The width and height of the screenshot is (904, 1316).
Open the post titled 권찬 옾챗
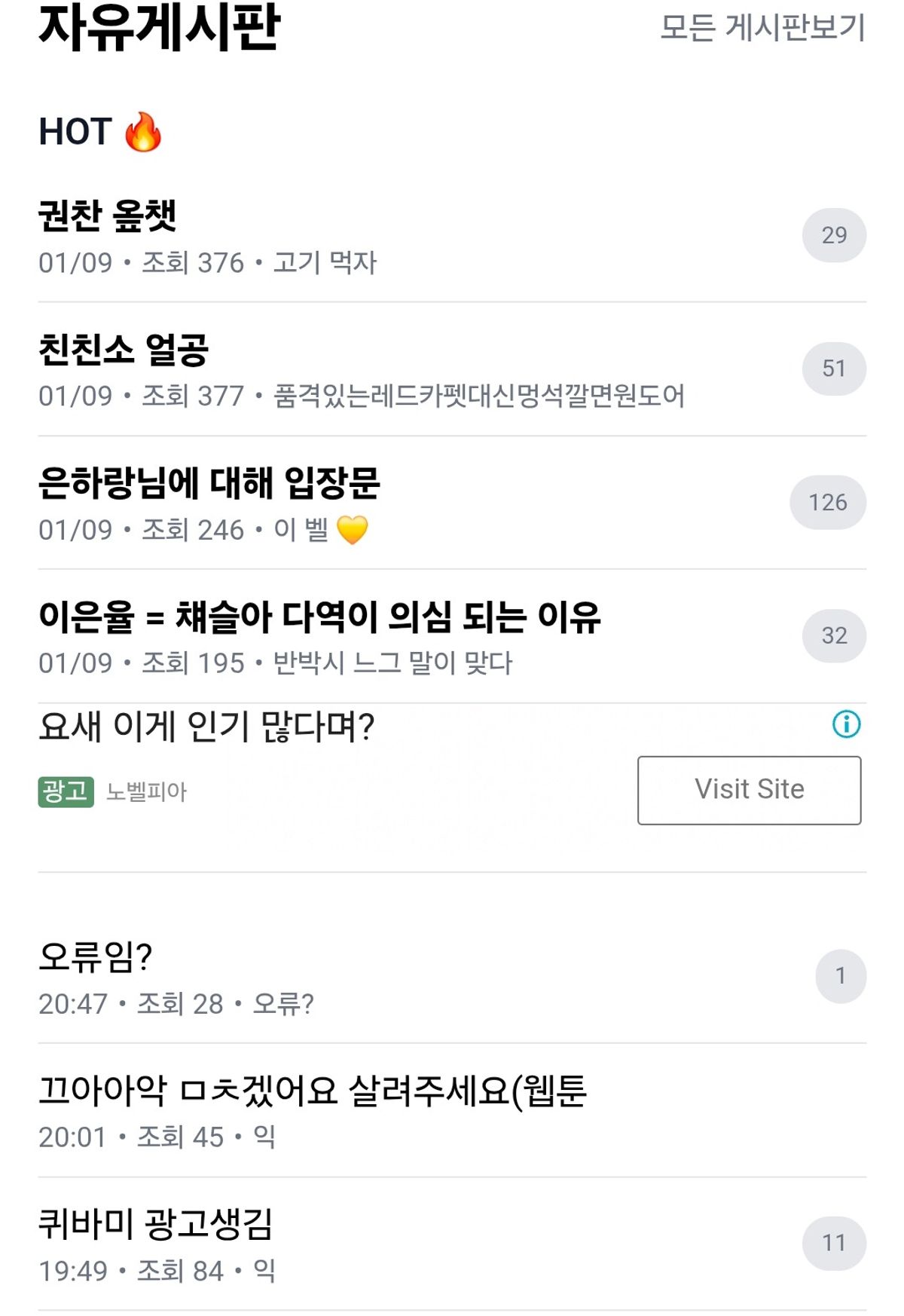(x=108, y=216)
